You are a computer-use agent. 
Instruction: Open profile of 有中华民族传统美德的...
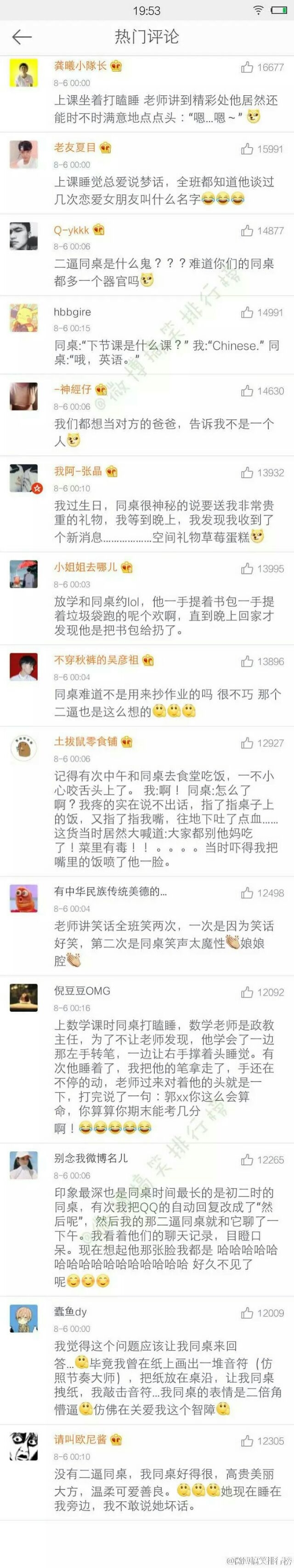tap(110, 891)
